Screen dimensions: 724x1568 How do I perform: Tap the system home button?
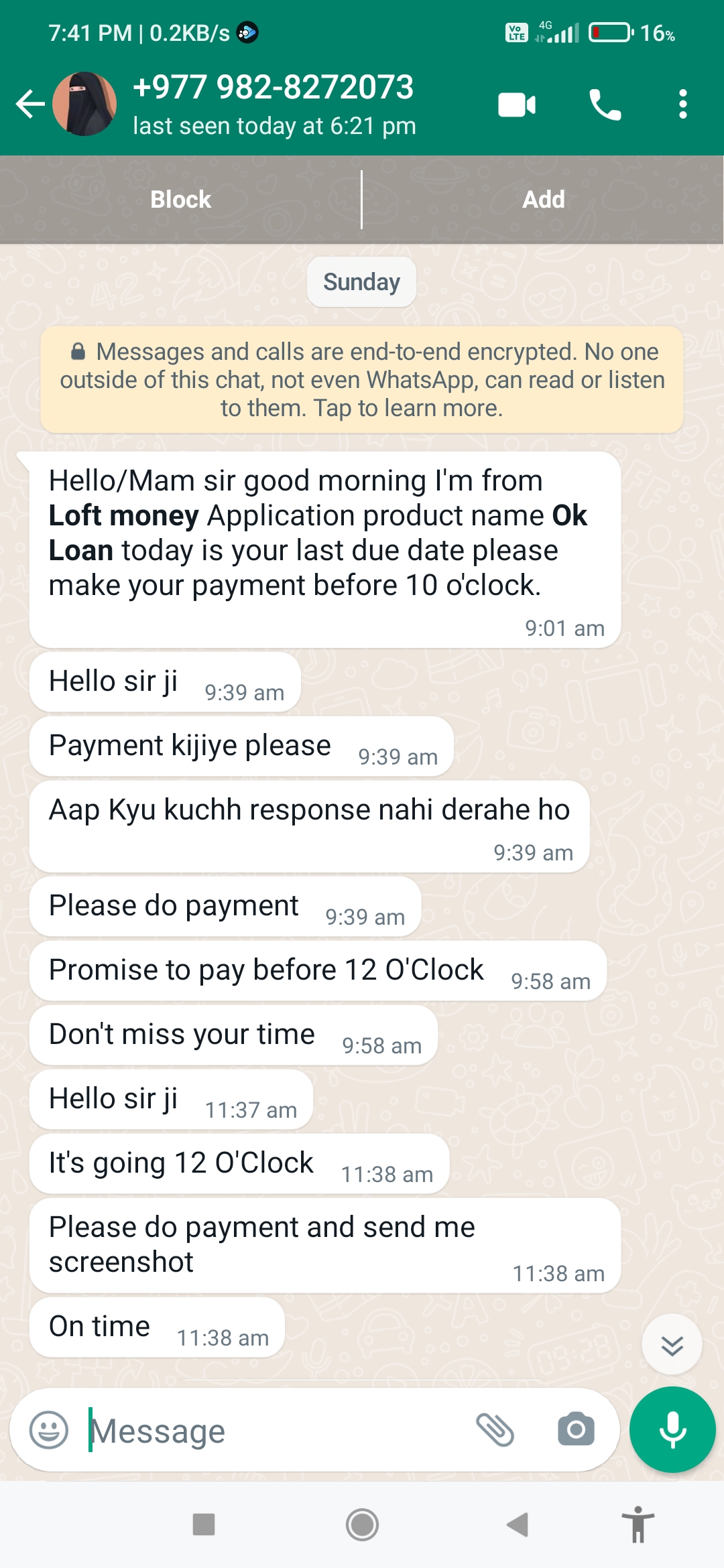point(362,1524)
